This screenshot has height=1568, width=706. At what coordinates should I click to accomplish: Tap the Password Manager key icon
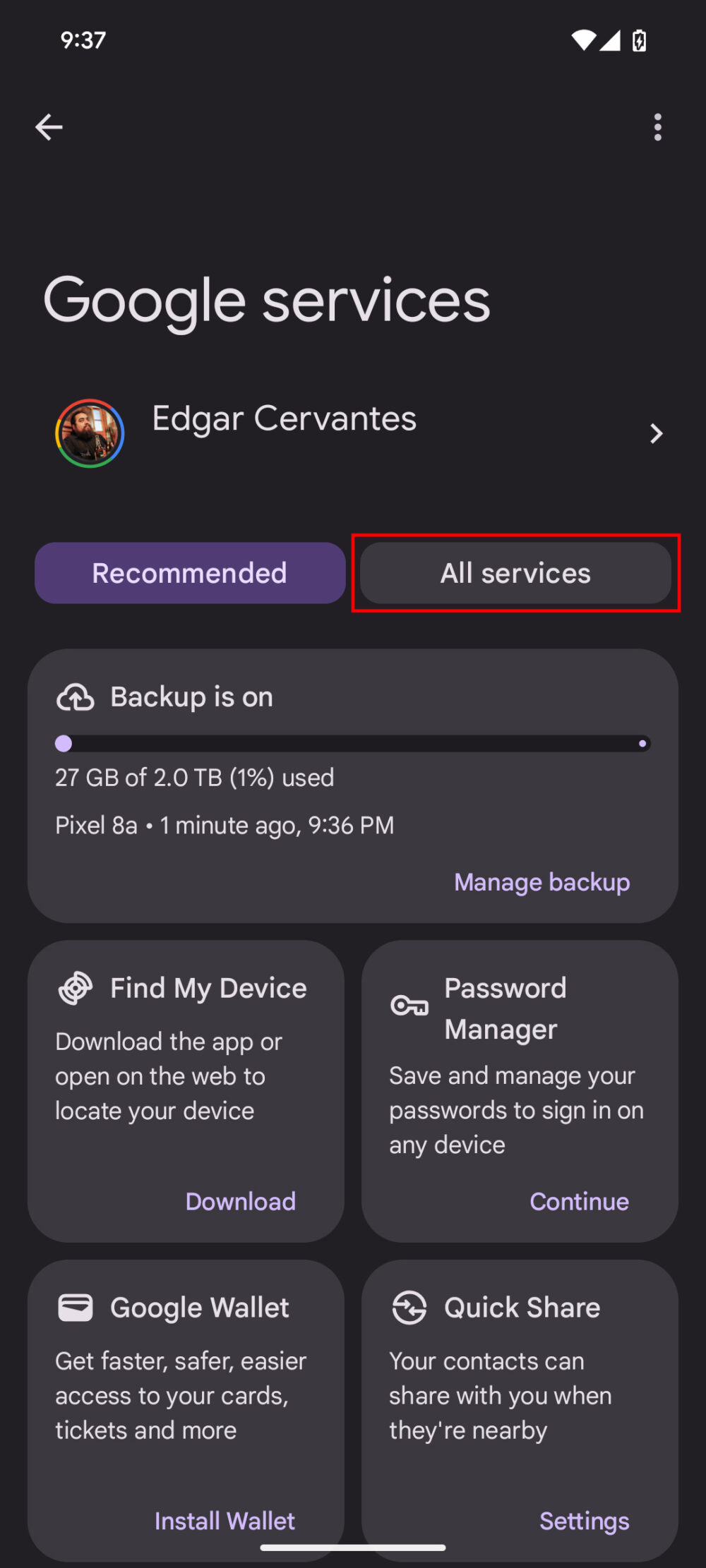point(408,1006)
